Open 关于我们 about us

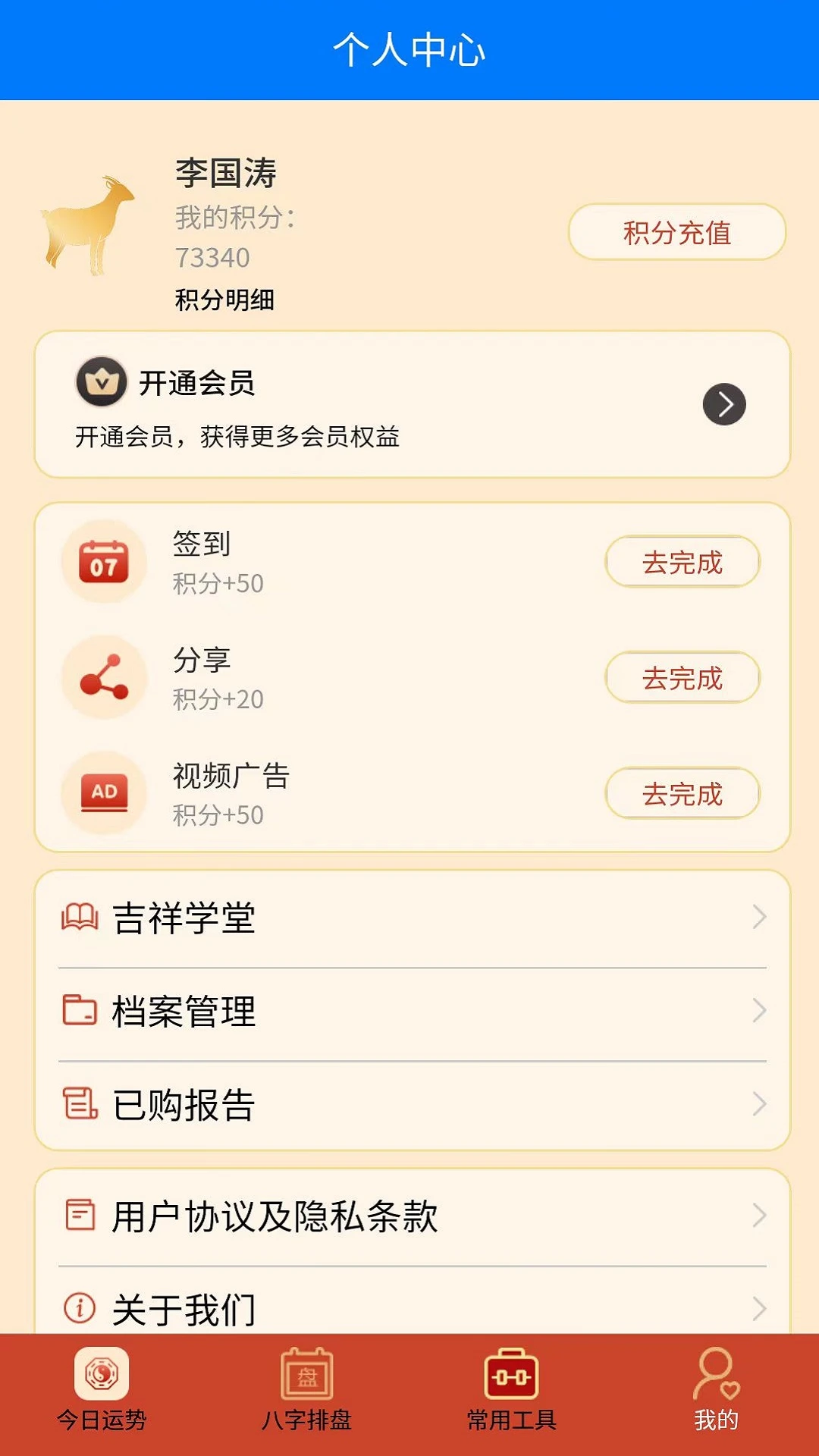[x=413, y=1308]
